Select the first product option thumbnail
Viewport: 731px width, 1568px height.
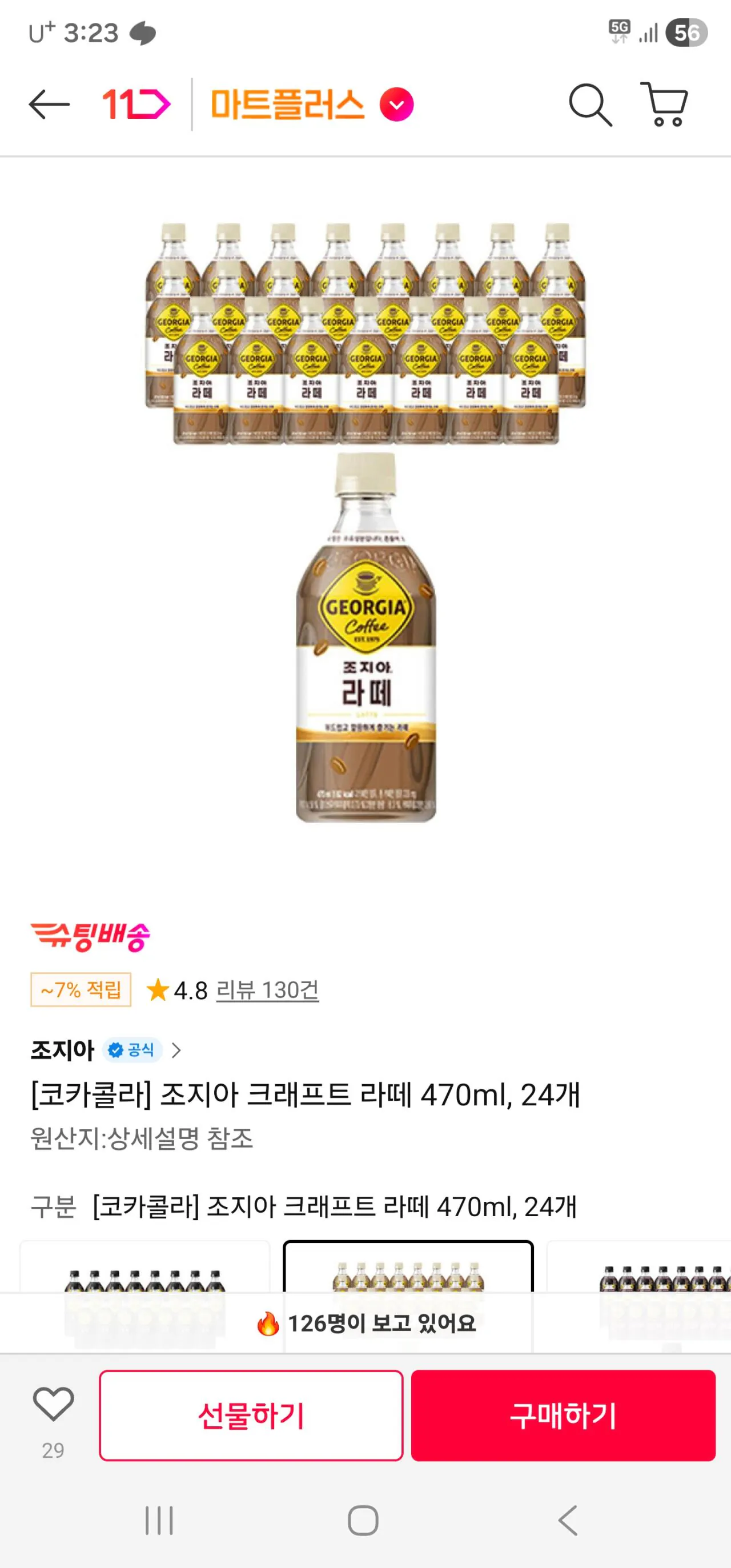[145, 1266]
